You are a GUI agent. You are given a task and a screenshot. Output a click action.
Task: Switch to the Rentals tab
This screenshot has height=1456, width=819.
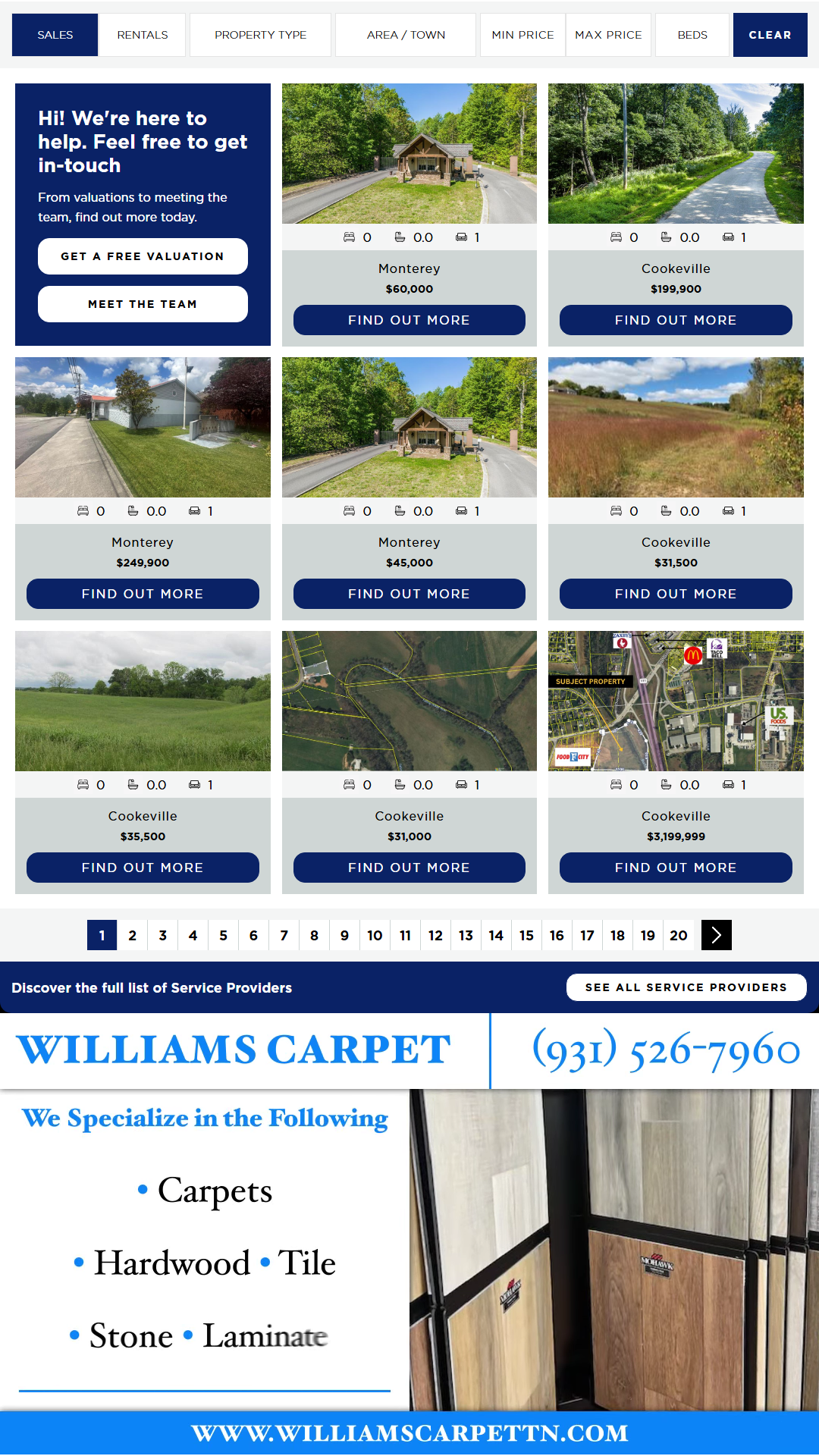point(143,35)
